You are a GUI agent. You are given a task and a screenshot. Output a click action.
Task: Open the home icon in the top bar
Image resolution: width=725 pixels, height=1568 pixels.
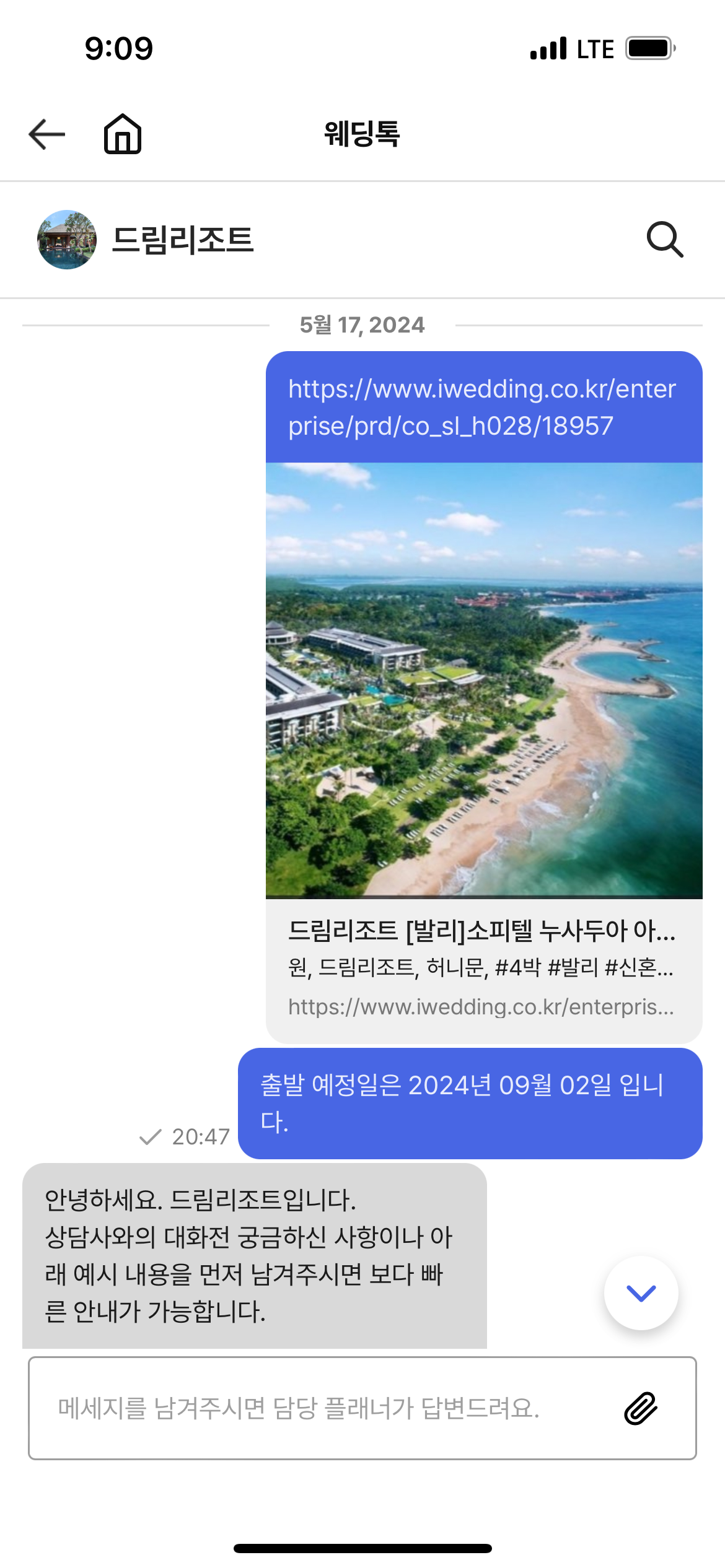coord(123,134)
